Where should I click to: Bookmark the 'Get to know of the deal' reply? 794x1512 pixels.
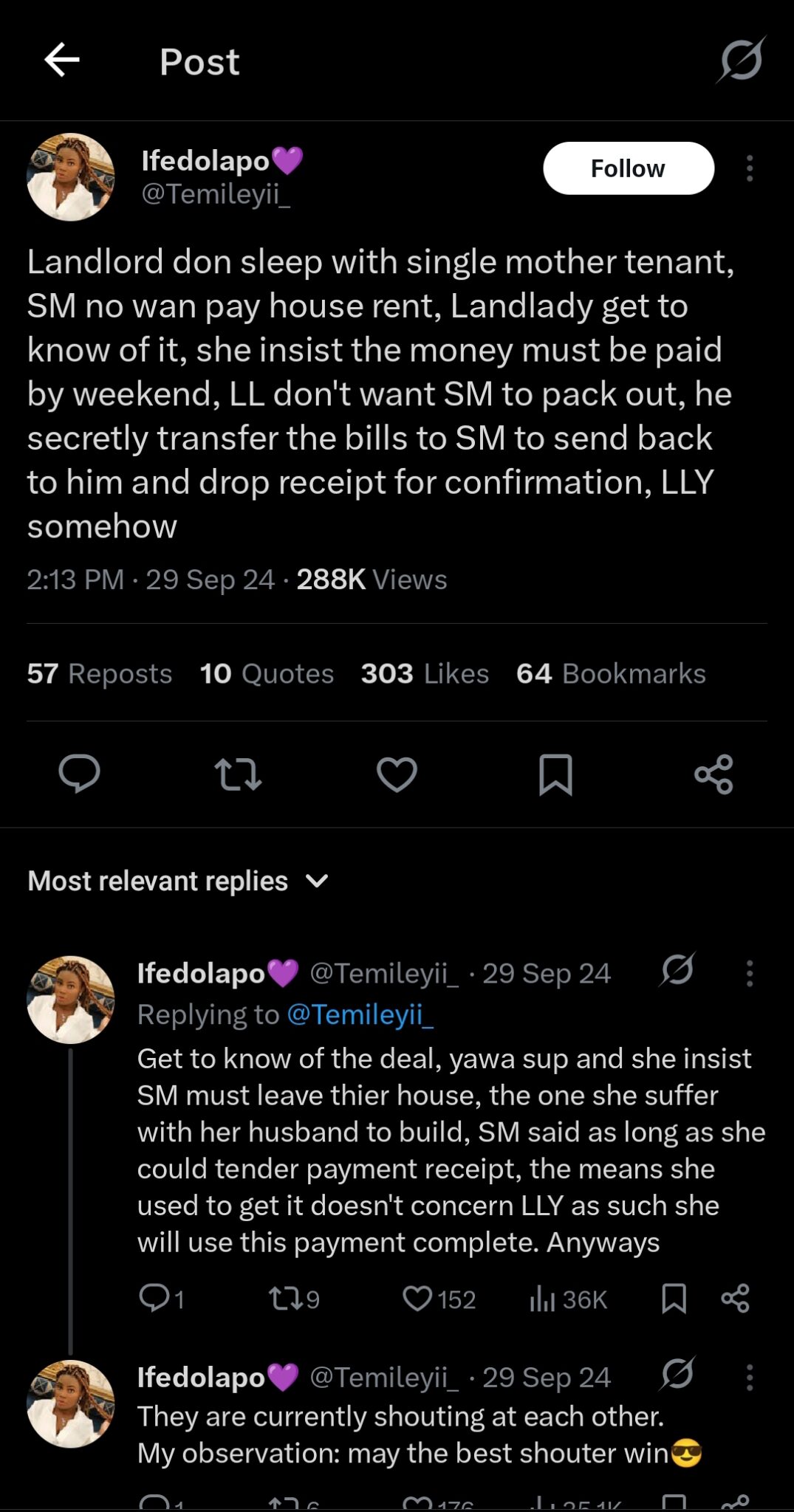[x=674, y=1299]
